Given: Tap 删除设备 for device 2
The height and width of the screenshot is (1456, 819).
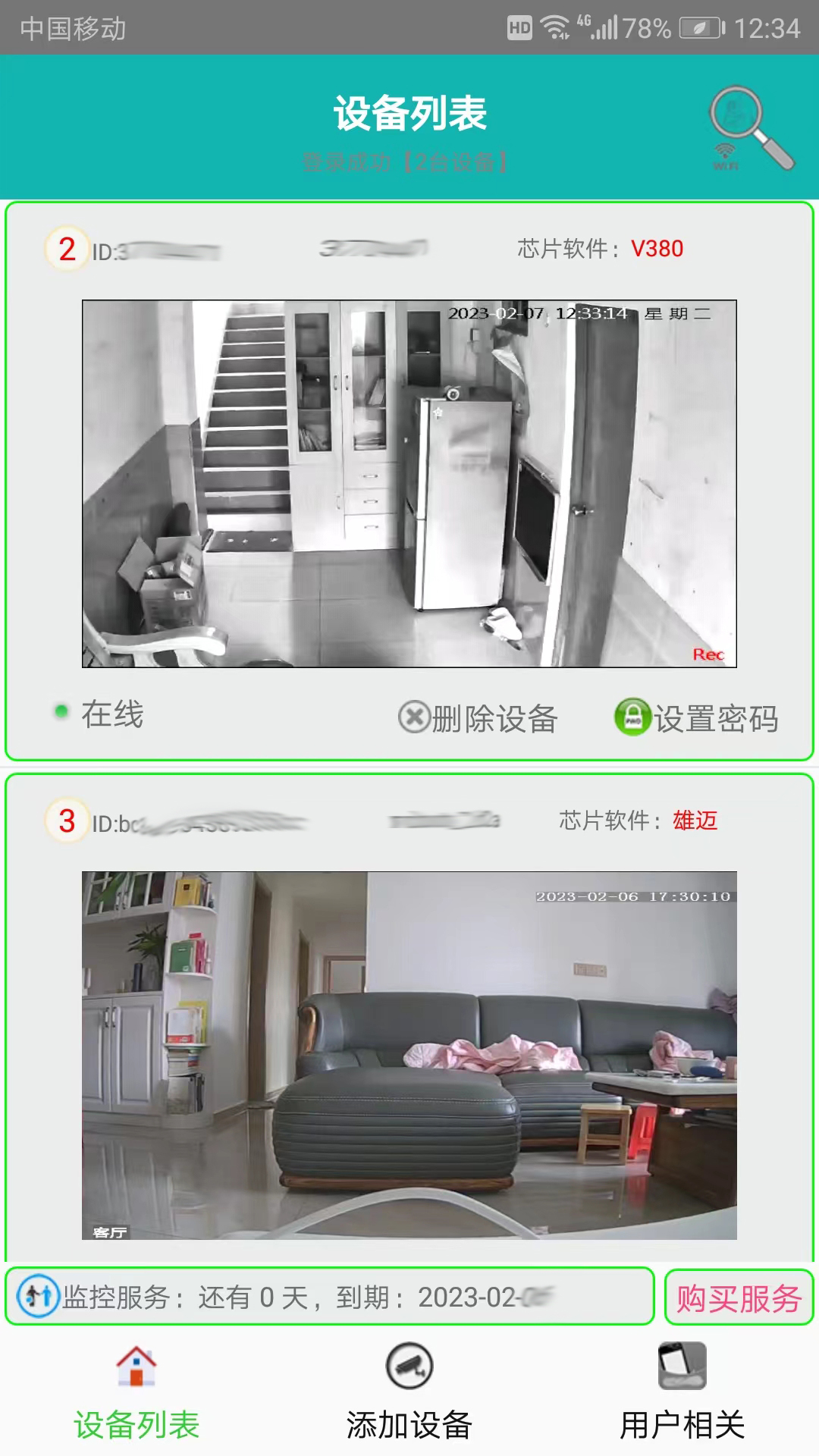Looking at the screenshot, I should coord(479,717).
